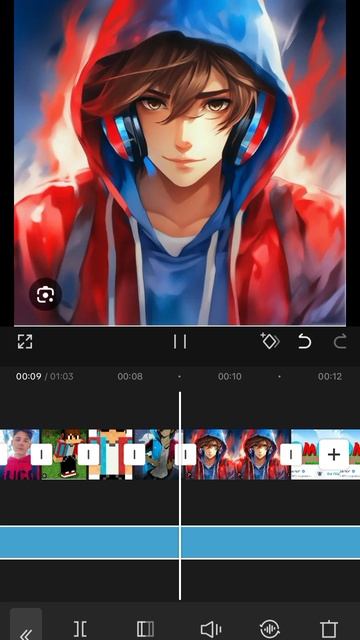
Task: Undo the last edit
Action: click(x=304, y=341)
